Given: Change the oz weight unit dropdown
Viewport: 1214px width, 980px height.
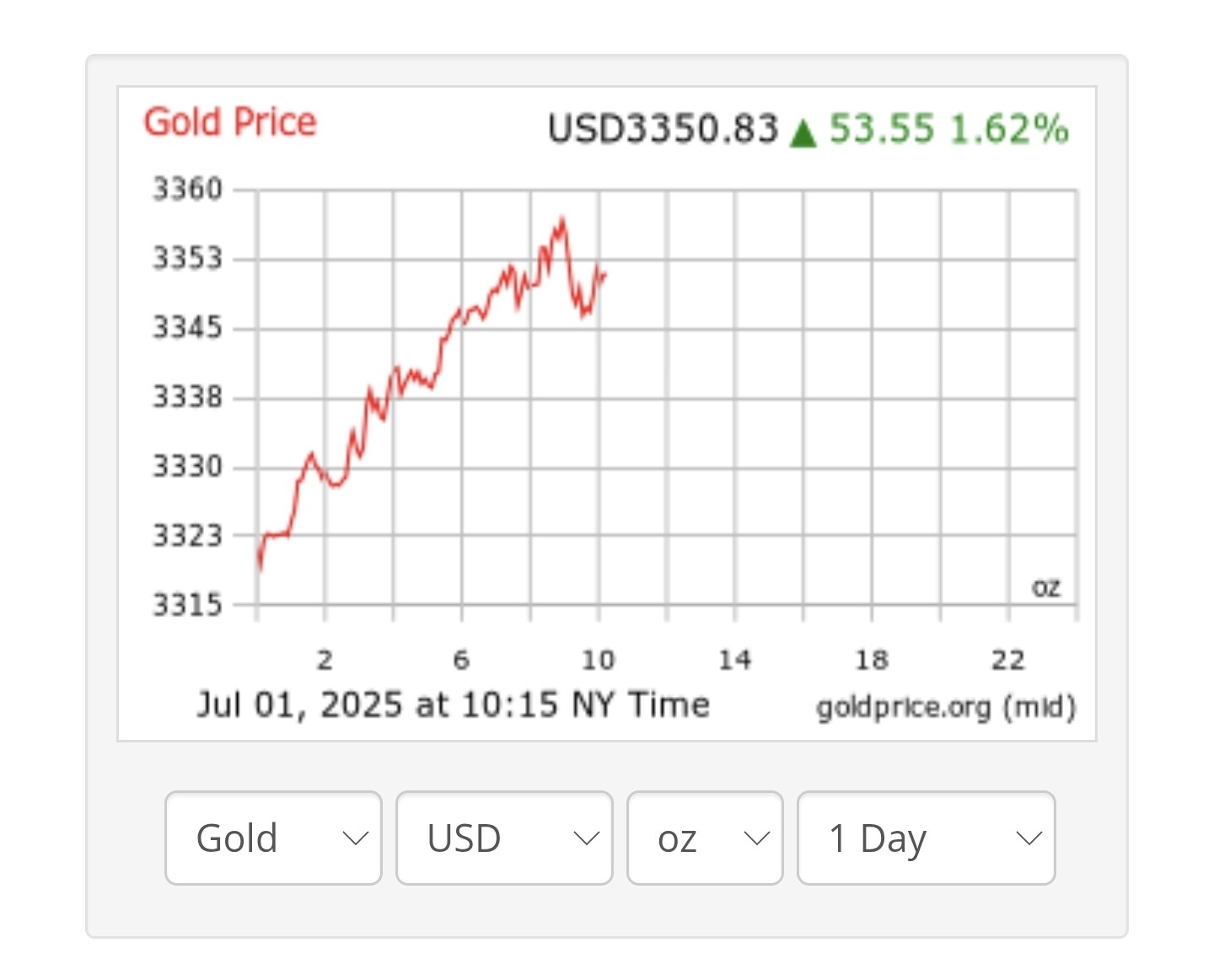Looking at the screenshot, I should (705, 838).
